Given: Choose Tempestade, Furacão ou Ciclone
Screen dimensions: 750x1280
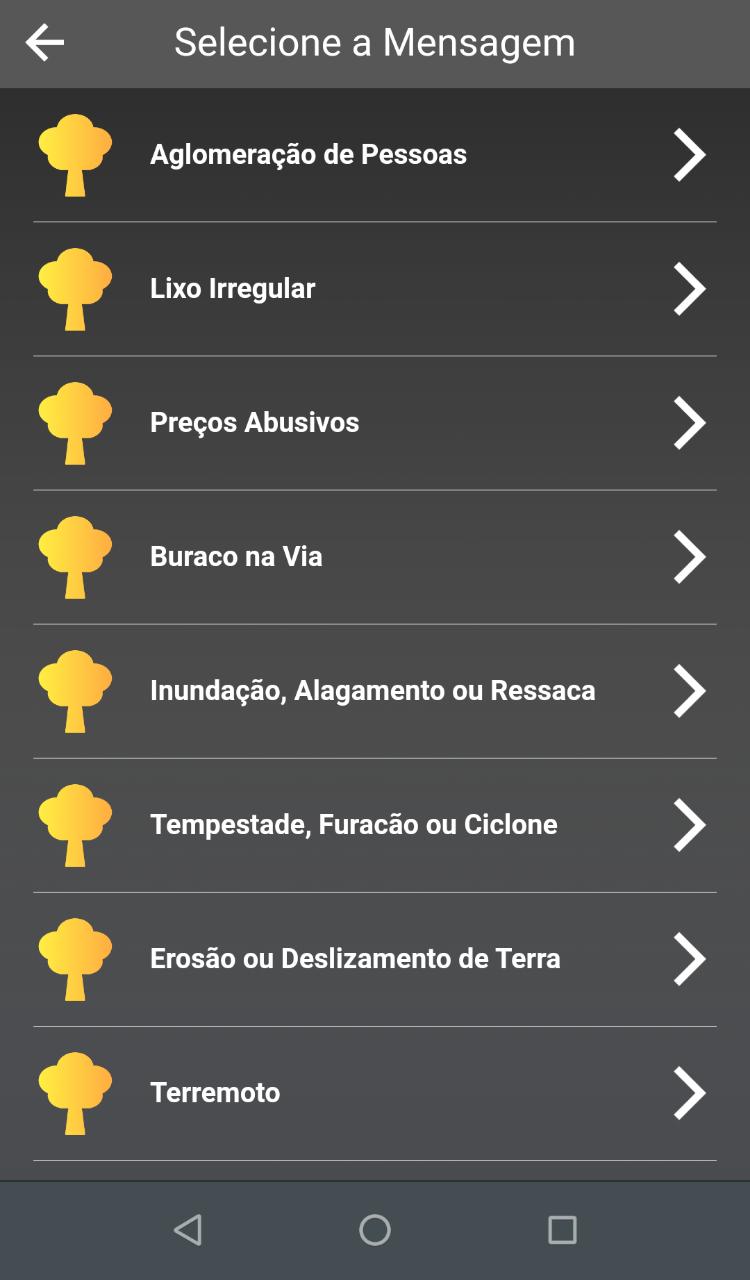Looking at the screenshot, I should 375,825.
